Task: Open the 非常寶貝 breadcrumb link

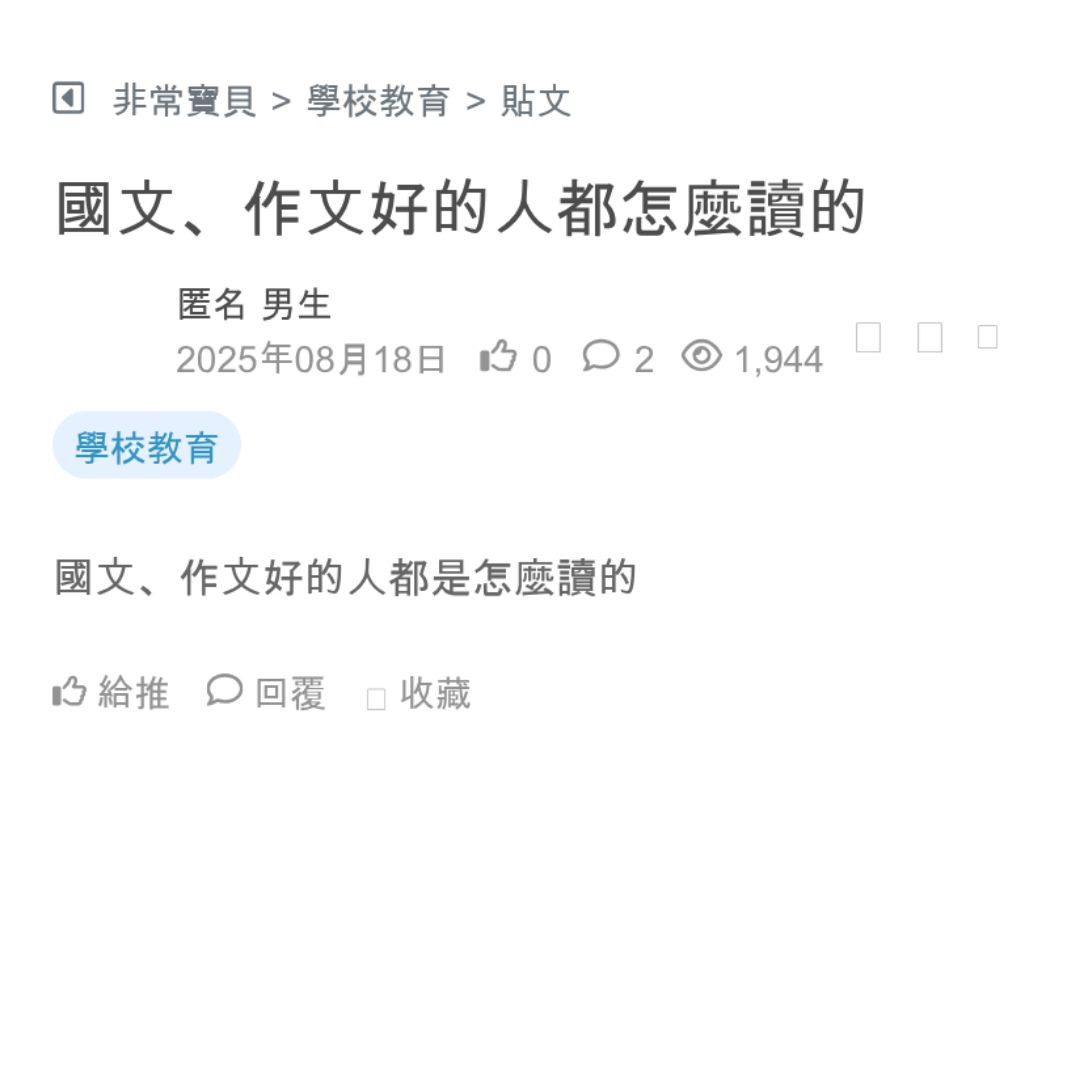Action: (x=184, y=101)
